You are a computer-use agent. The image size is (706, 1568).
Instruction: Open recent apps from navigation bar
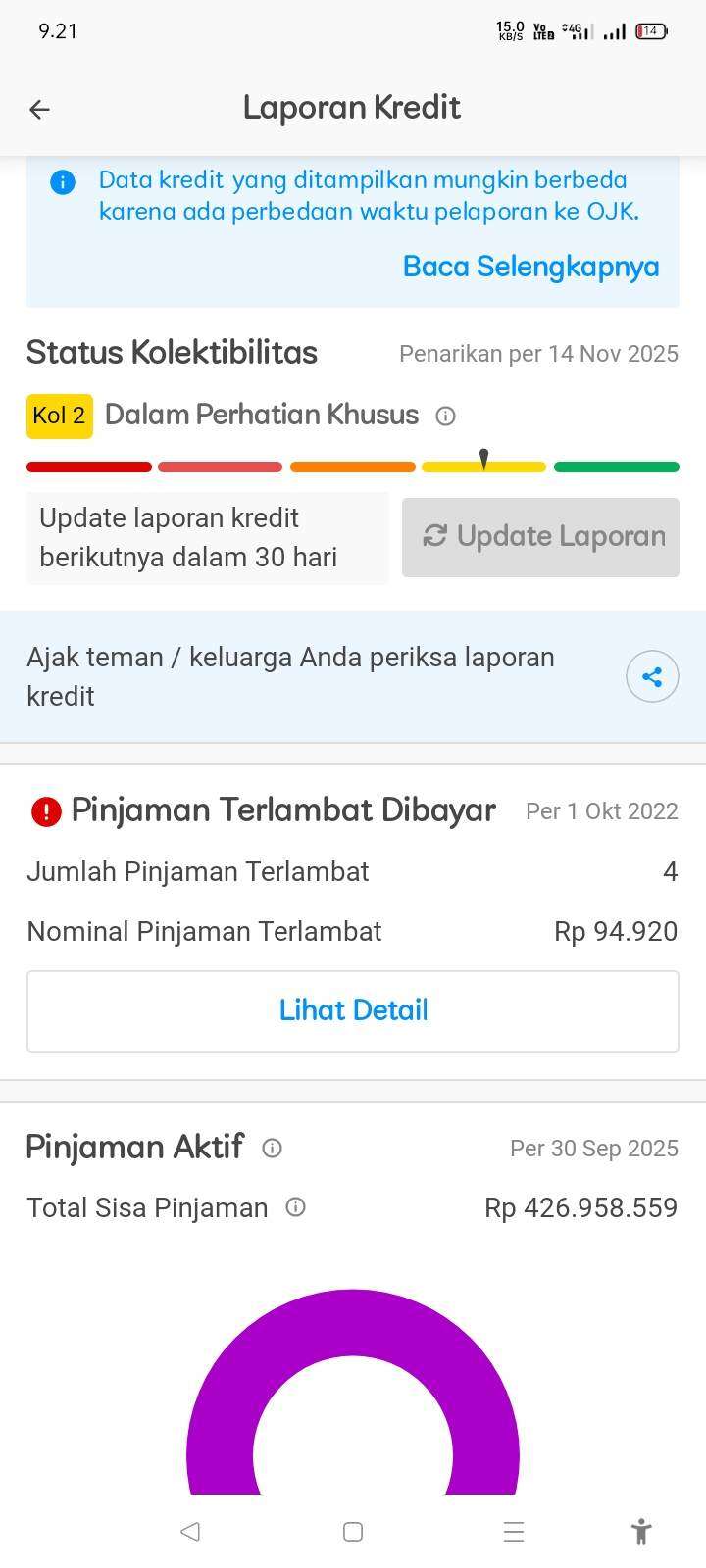pyautogui.click(x=513, y=1532)
